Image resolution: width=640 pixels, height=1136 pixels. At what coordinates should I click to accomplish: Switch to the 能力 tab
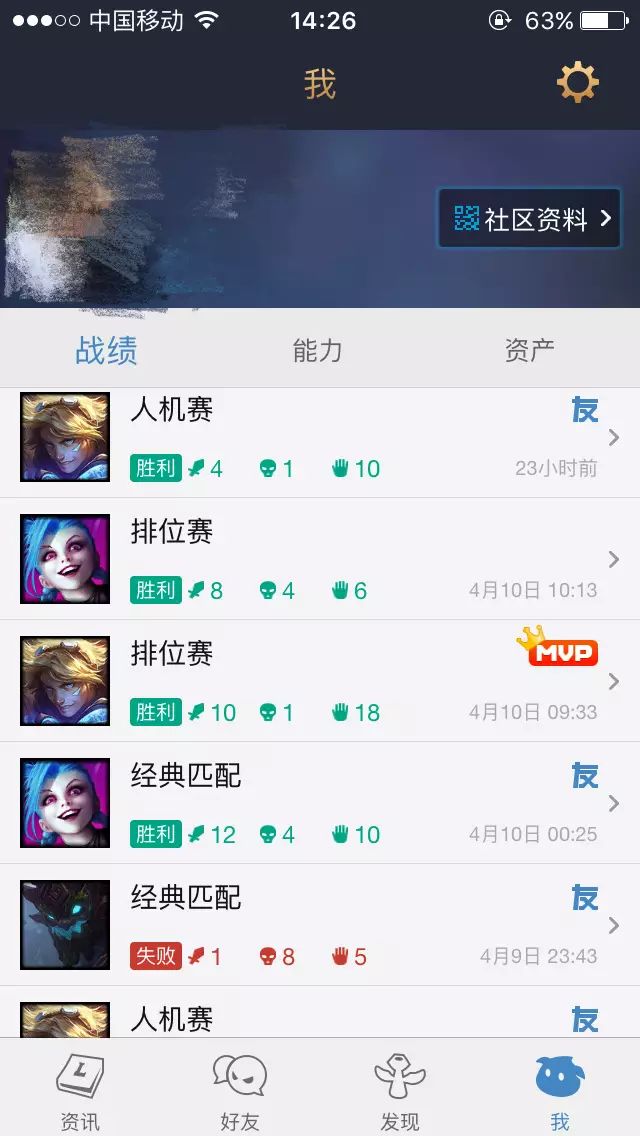tap(318, 350)
